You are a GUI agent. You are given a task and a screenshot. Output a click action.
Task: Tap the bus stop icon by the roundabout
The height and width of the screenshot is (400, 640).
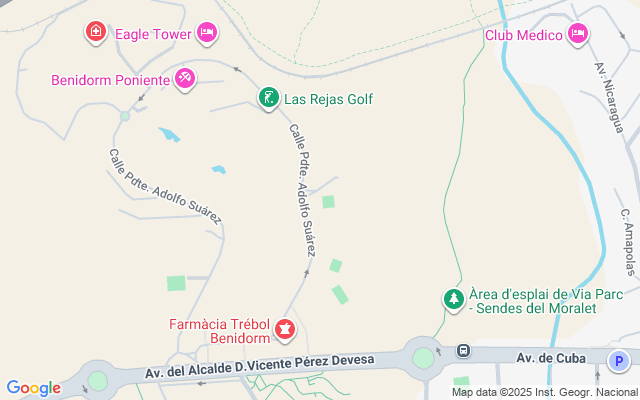464,351
